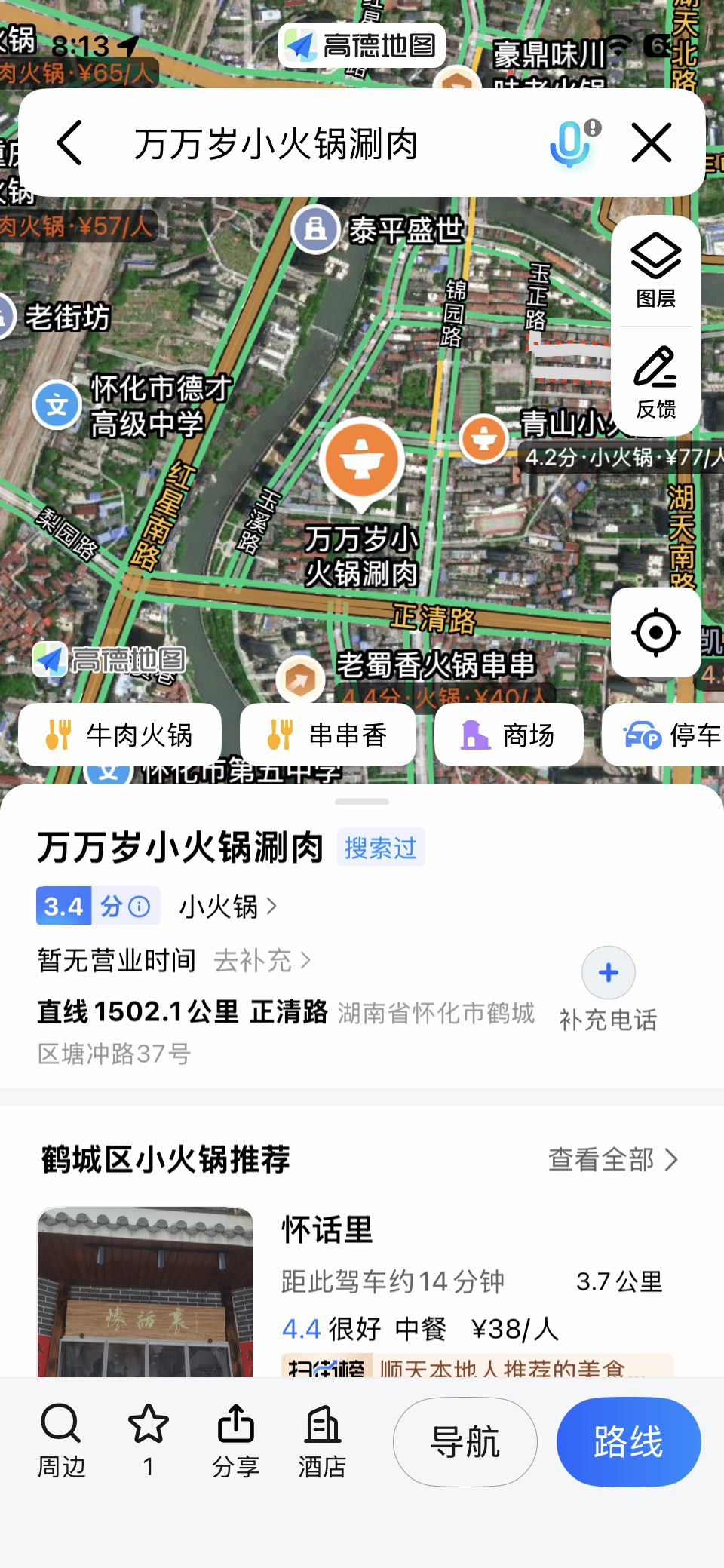The width and height of the screenshot is (724, 1568).
Task: Favorite this place with the star
Action: pyautogui.click(x=149, y=1441)
